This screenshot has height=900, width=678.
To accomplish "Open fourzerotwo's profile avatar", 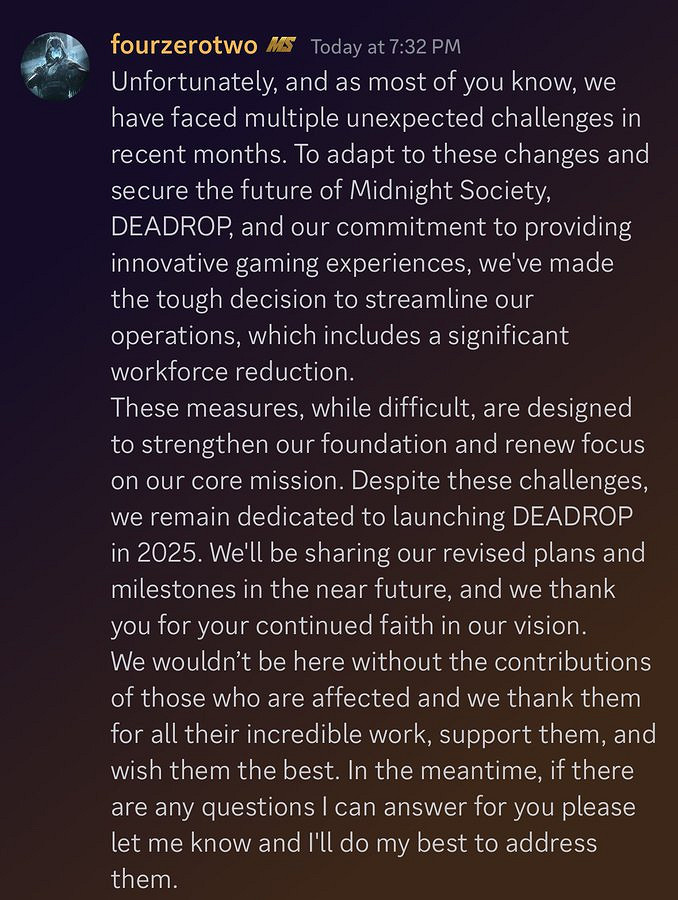I will (55, 66).
